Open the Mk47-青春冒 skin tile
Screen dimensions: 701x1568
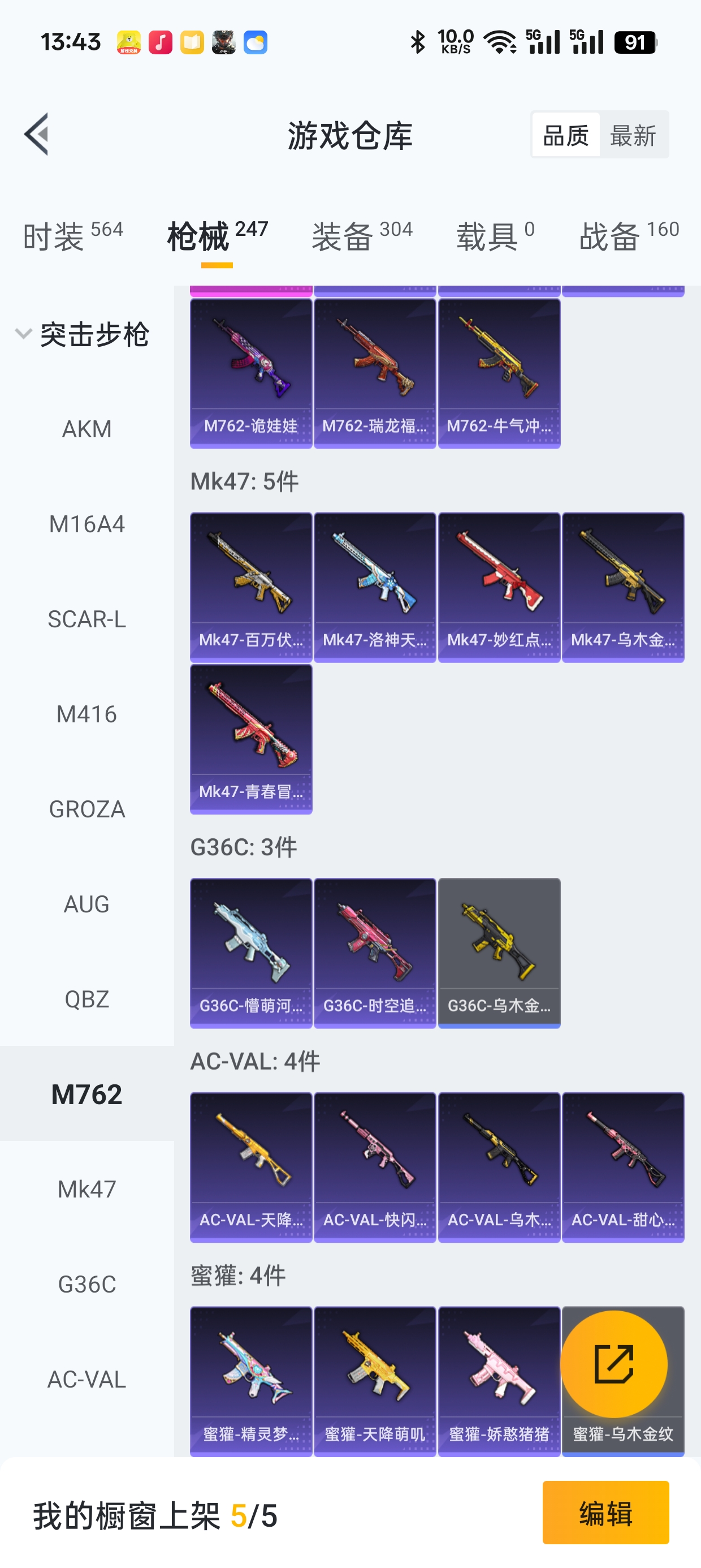click(250, 738)
